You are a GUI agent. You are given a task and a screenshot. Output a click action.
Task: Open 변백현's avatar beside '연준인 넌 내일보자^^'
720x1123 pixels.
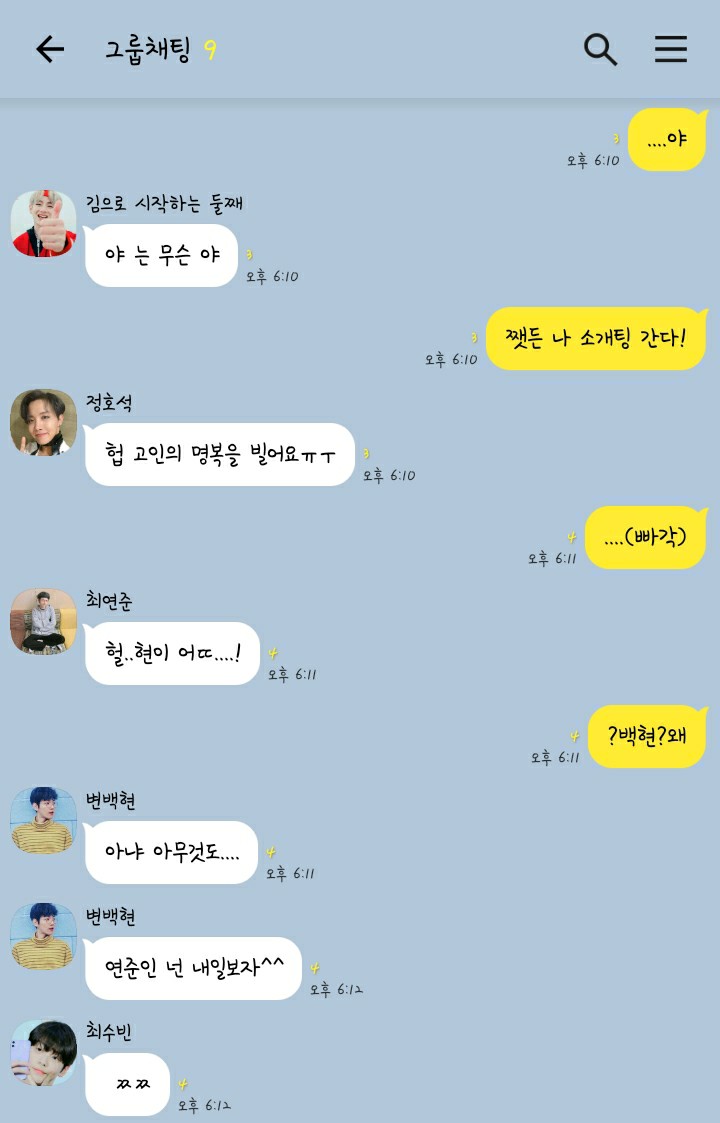[x=43, y=936]
